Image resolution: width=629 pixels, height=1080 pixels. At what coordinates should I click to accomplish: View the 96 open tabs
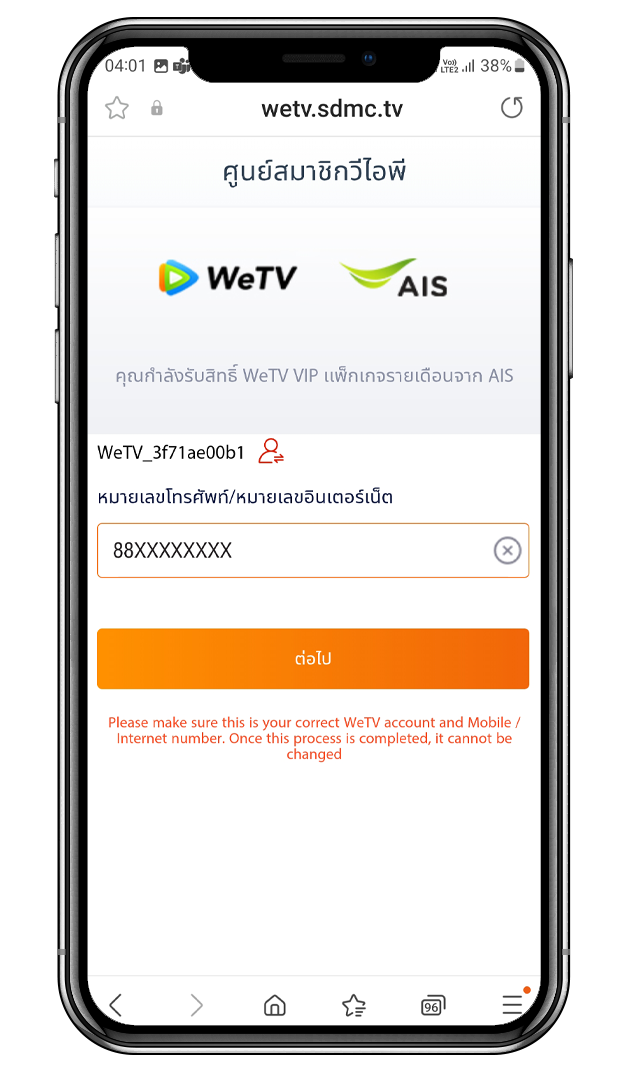click(x=432, y=1006)
